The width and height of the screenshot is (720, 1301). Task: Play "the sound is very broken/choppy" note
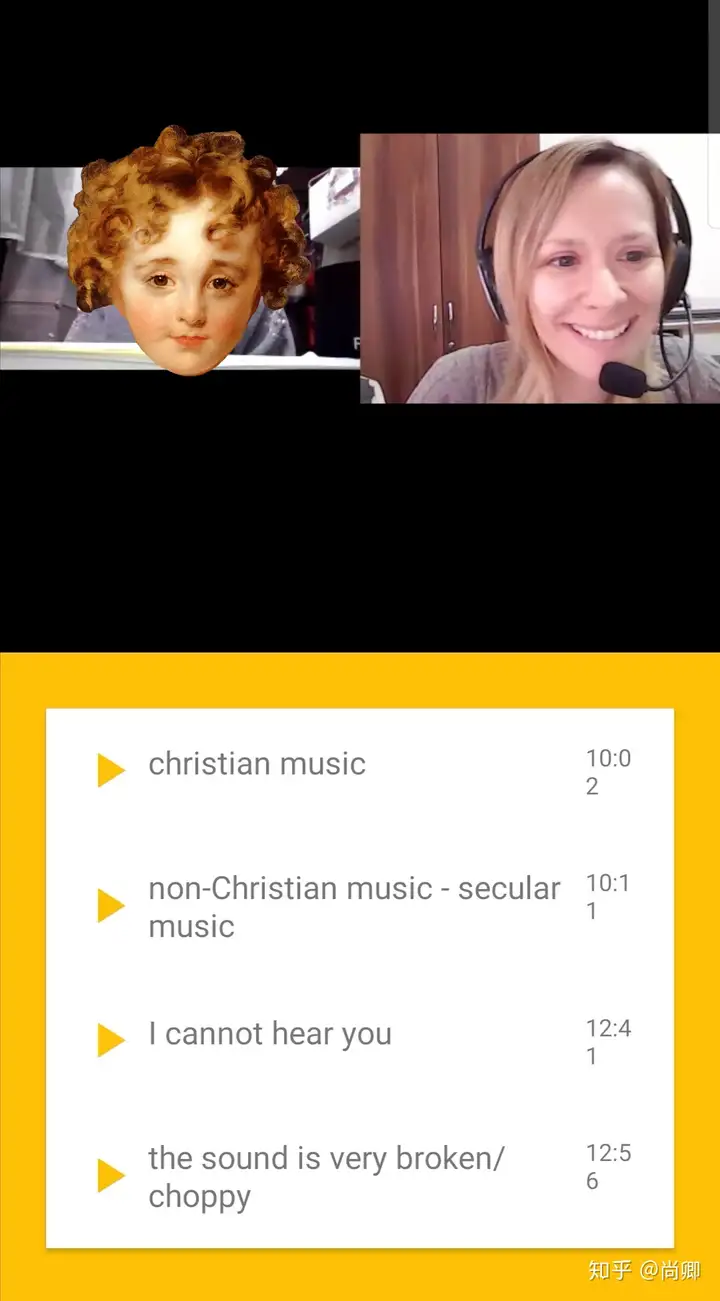pyautogui.click(x=110, y=1175)
